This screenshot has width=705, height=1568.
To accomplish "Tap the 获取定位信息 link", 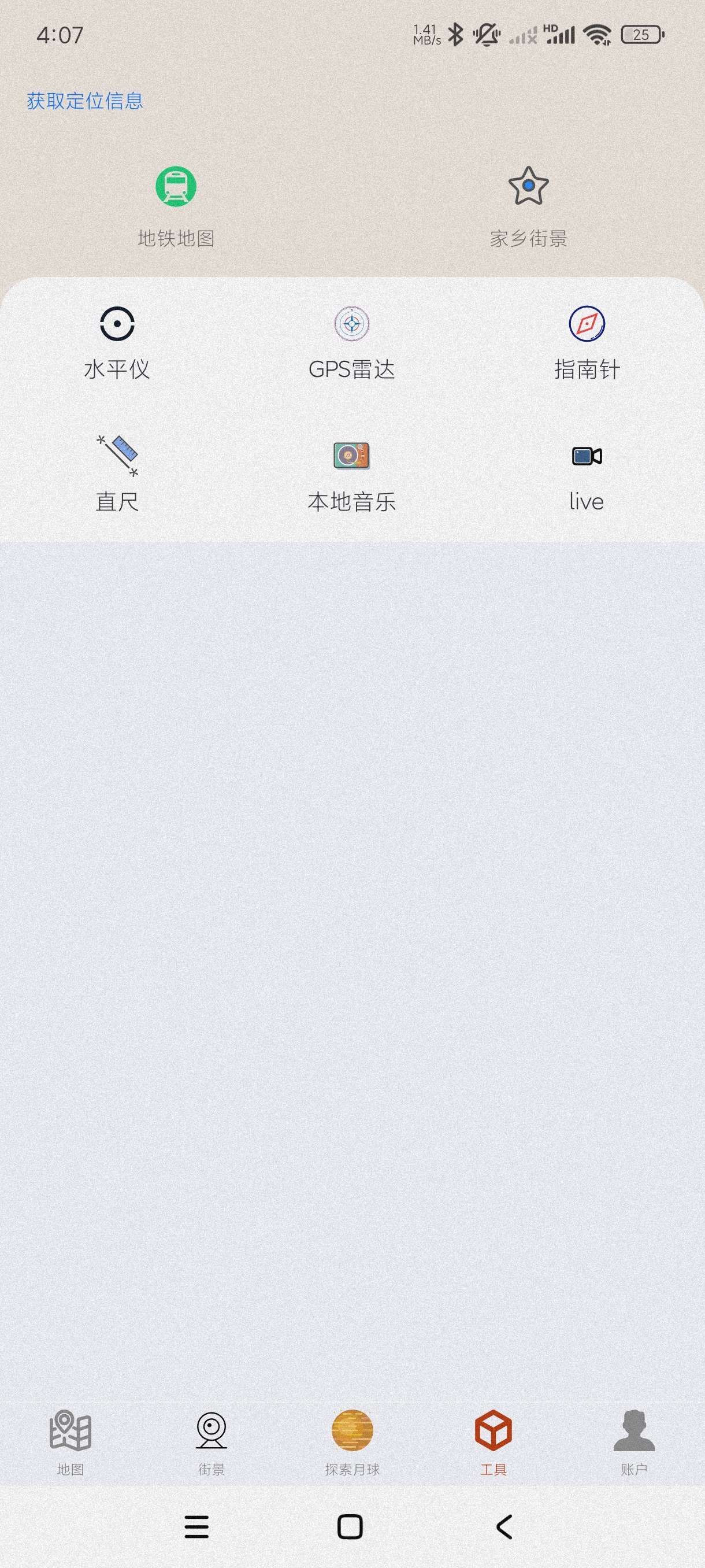I will tap(84, 101).
